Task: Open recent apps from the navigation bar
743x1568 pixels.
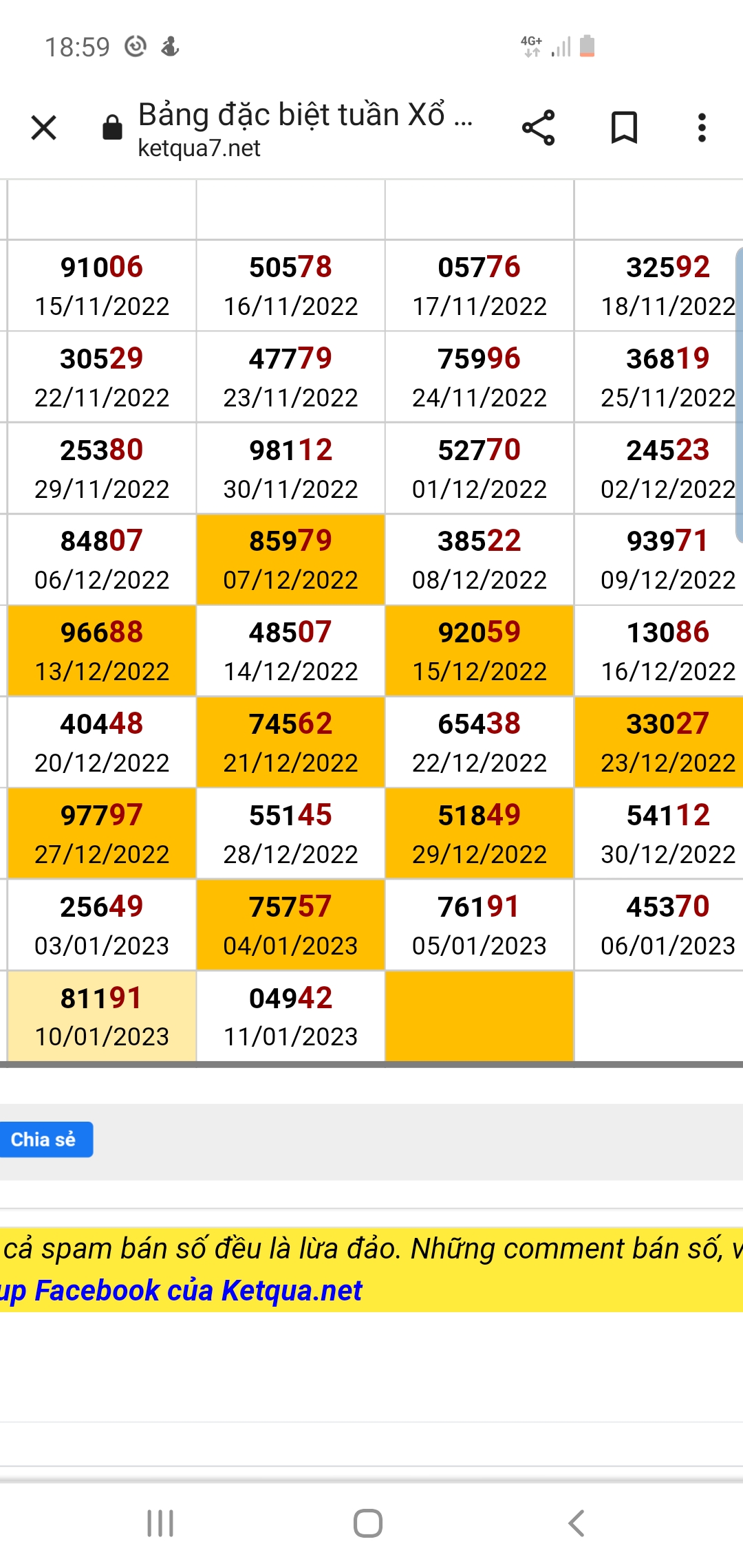Action: tap(160, 1523)
